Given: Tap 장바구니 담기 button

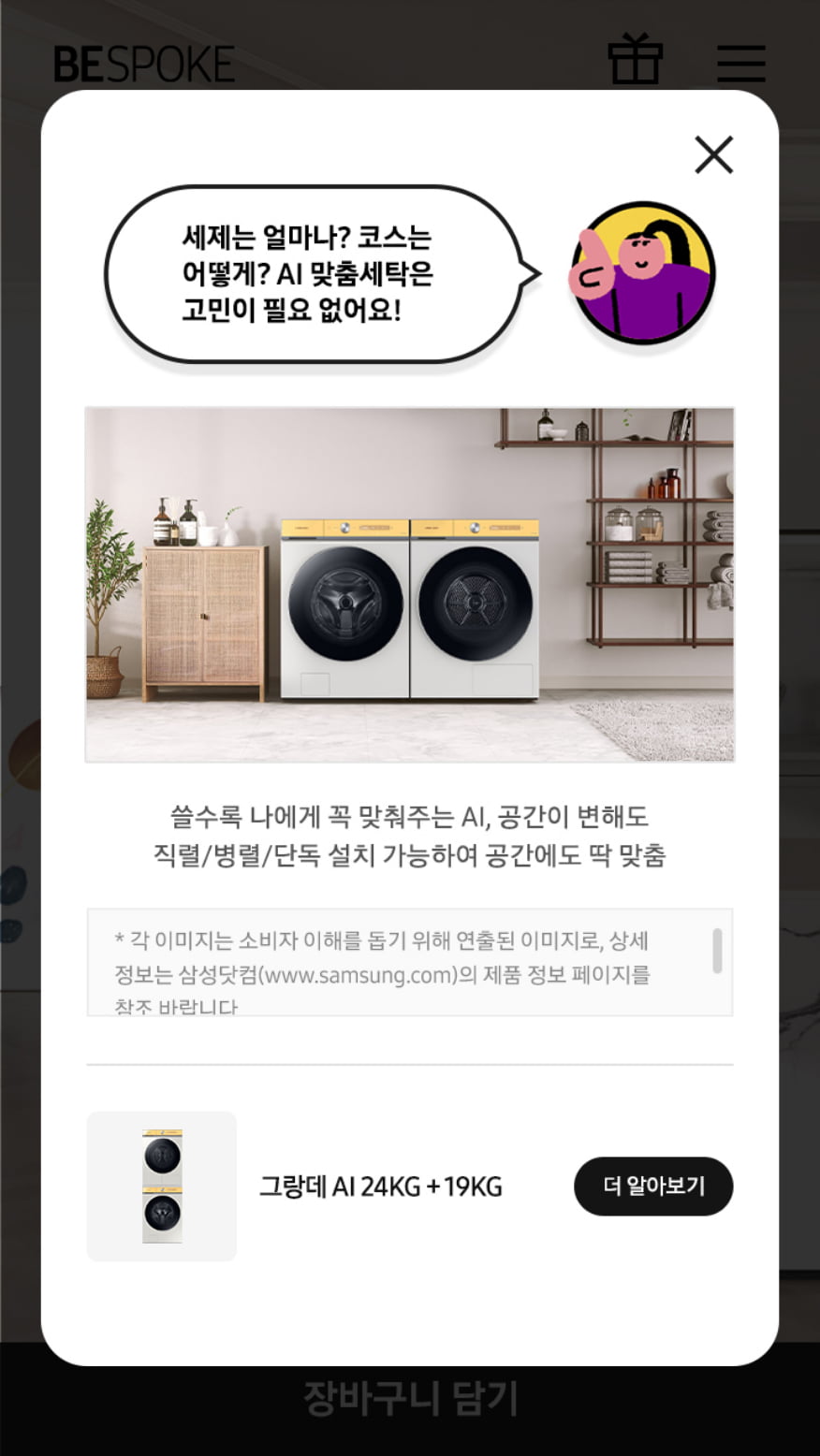Looking at the screenshot, I should pos(410,1399).
